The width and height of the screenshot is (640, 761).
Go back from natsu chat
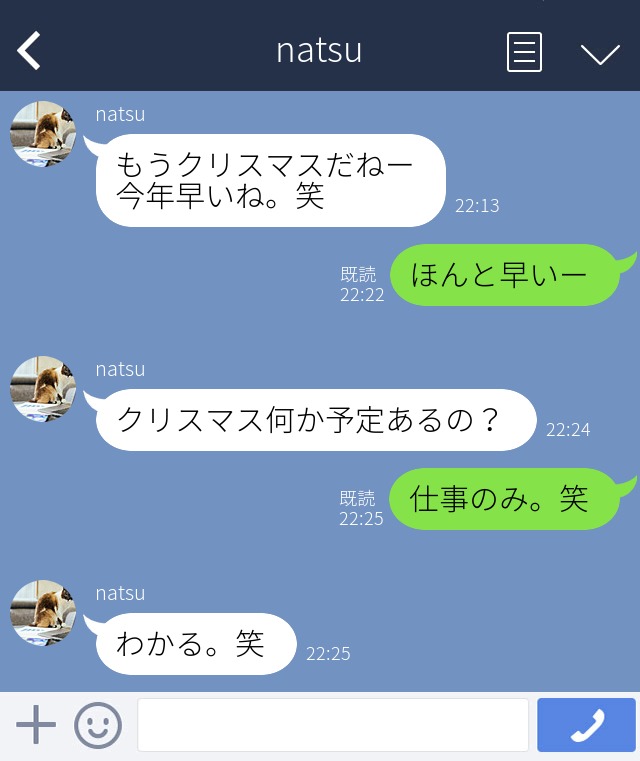(29, 51)
